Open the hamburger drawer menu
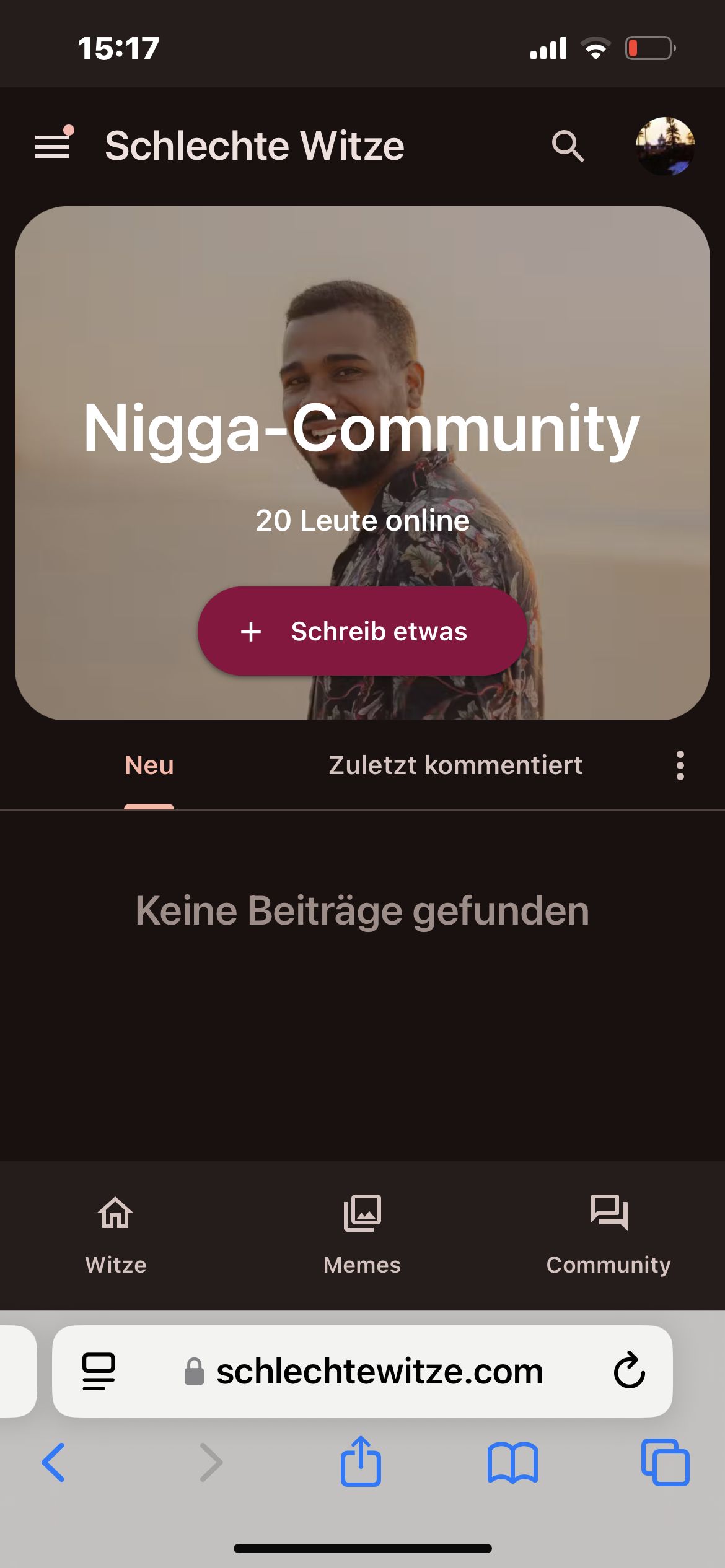This screenshot has width=725, height=1568. [x=53, y=146]
